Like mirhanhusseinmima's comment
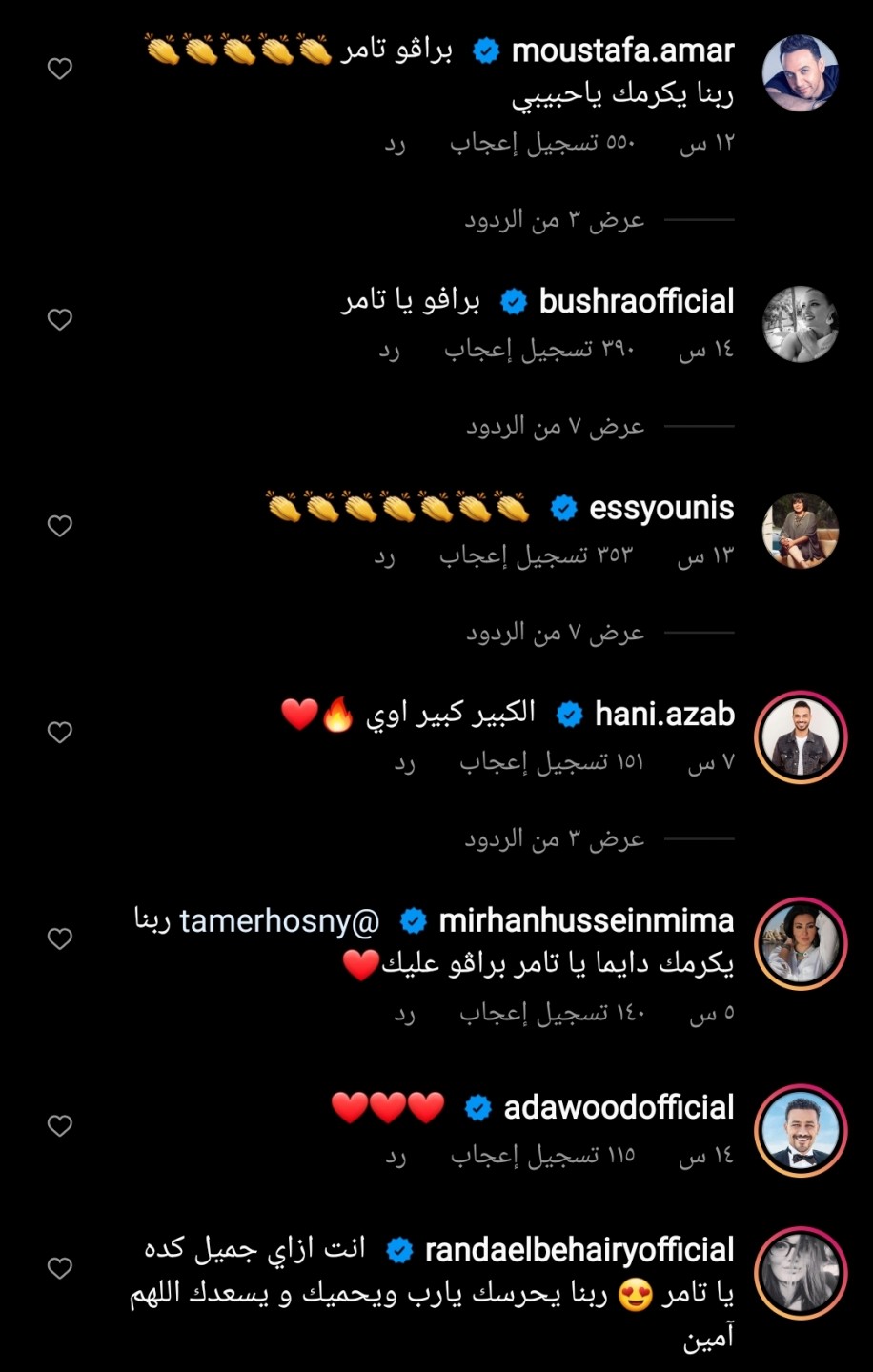This screenshot has height=1372, width=873. [x=60, y=939]
